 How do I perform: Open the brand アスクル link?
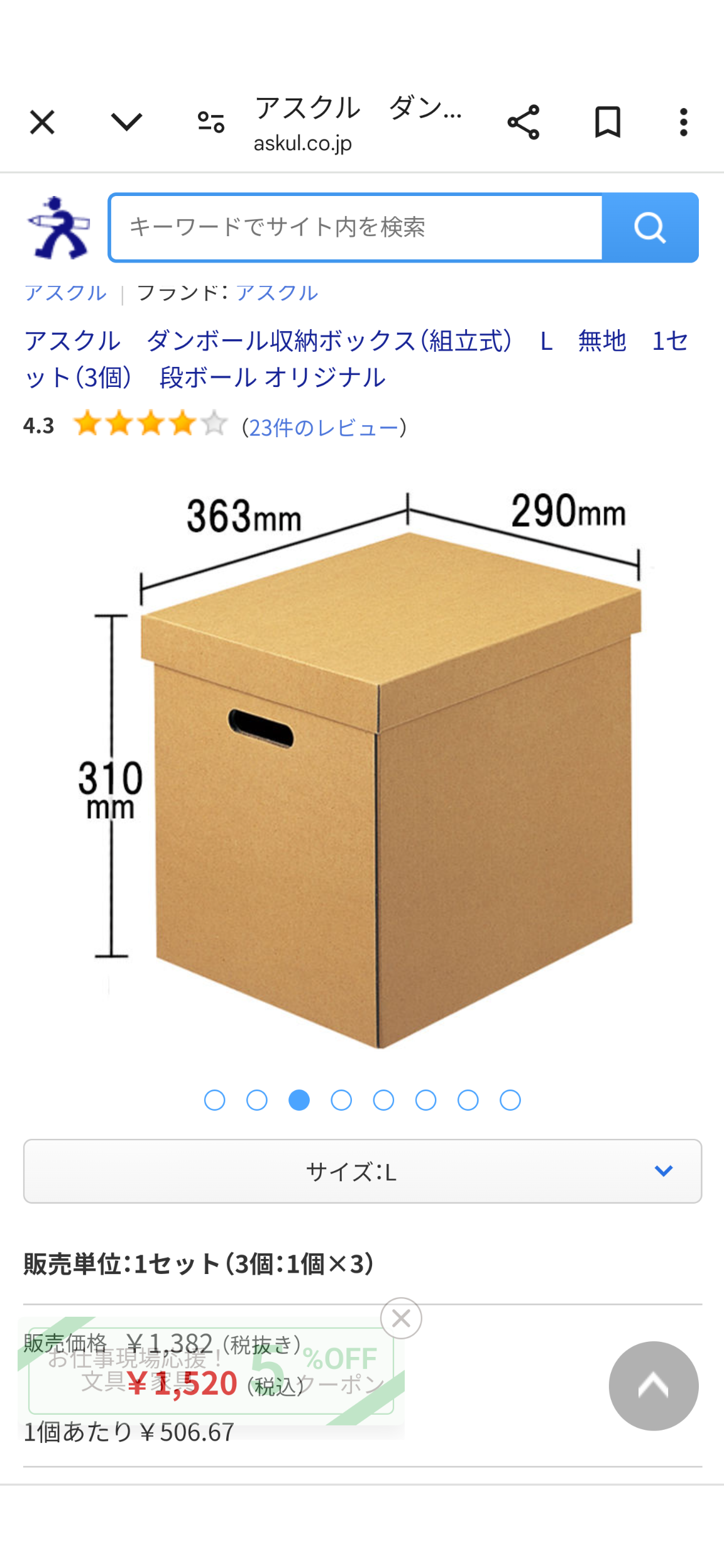tap(277, 293)
